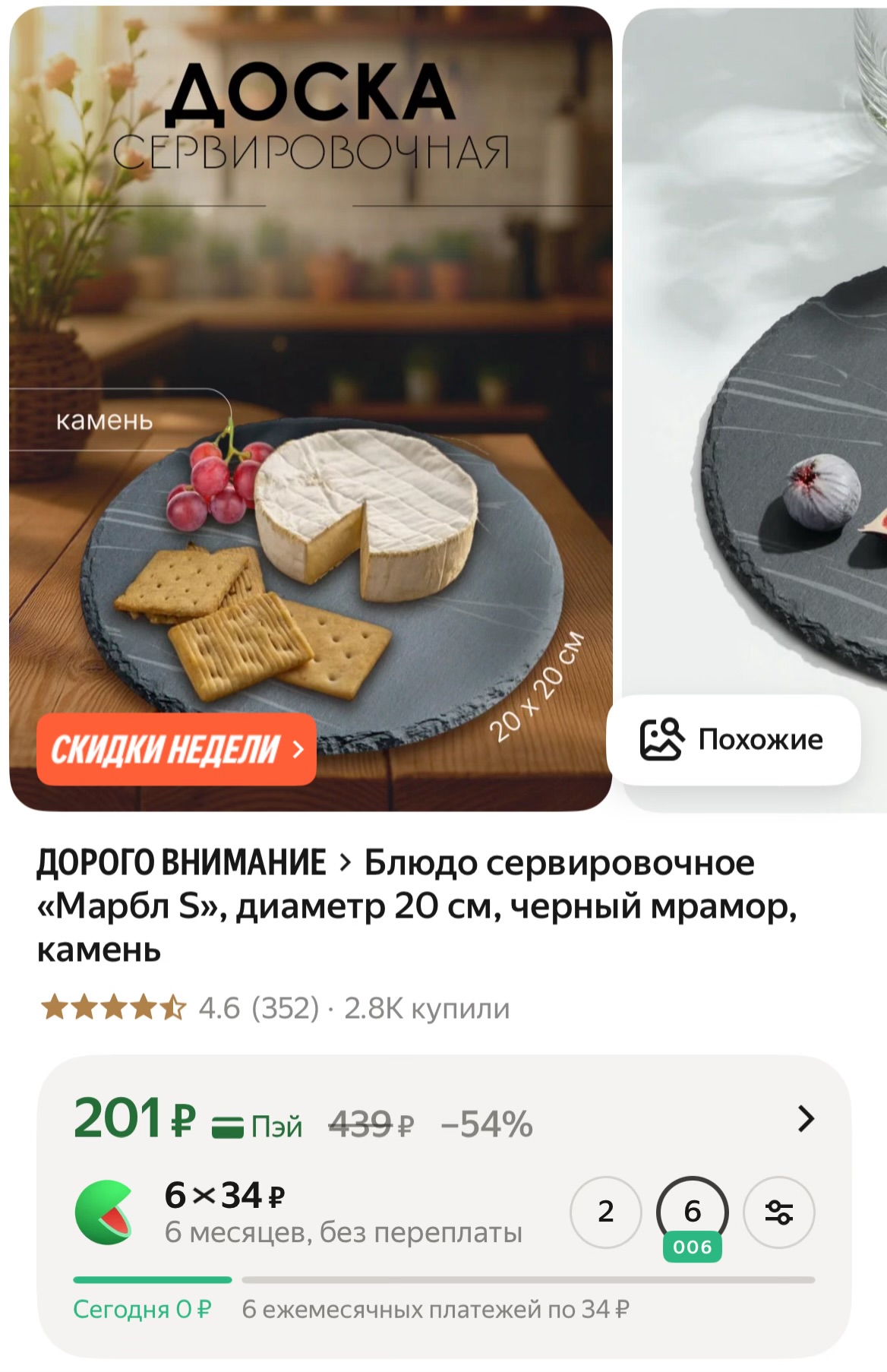Select the 2-month installment option
This screenshot has height=1372, width=887.
point(605,1212)
